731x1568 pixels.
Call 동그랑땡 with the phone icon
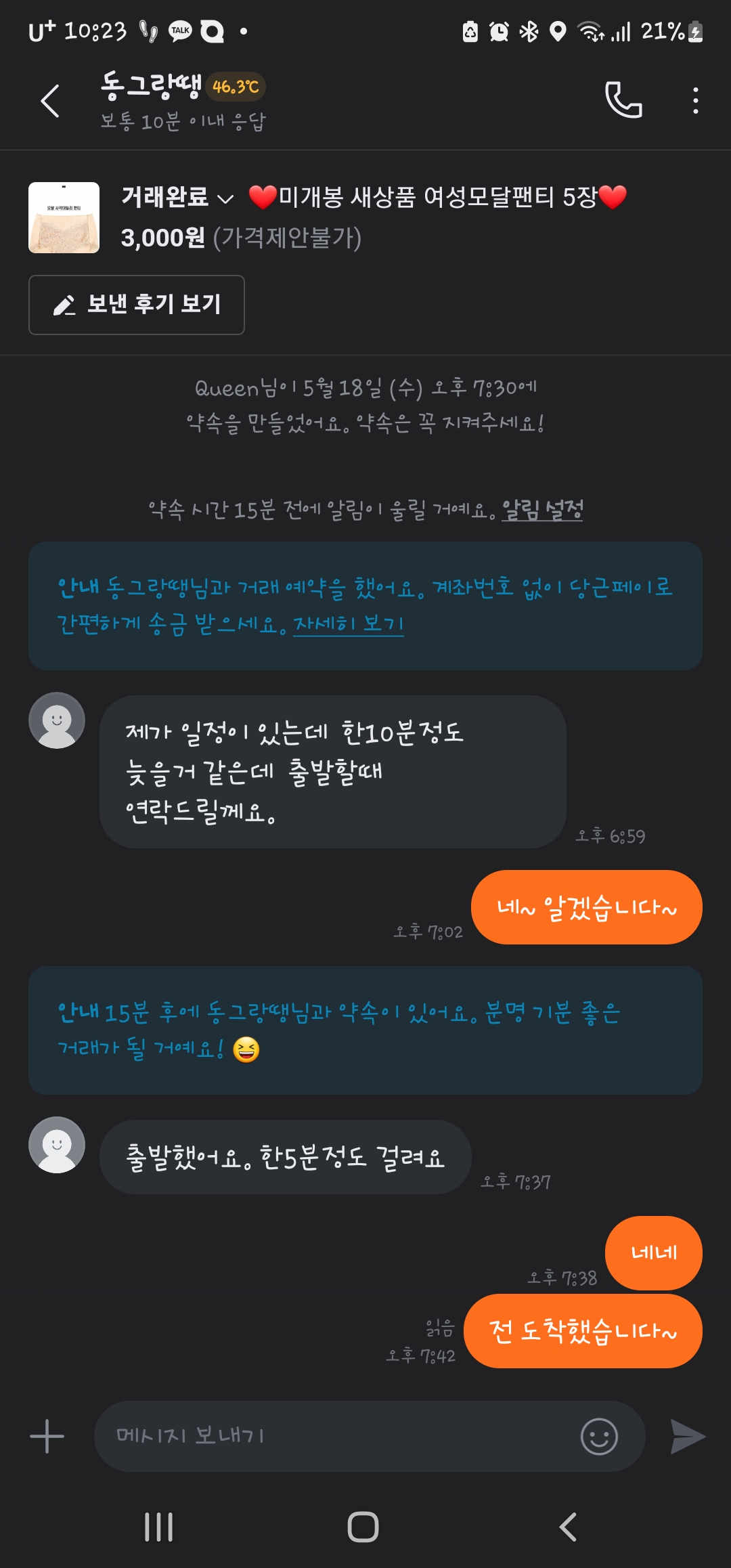623,100
